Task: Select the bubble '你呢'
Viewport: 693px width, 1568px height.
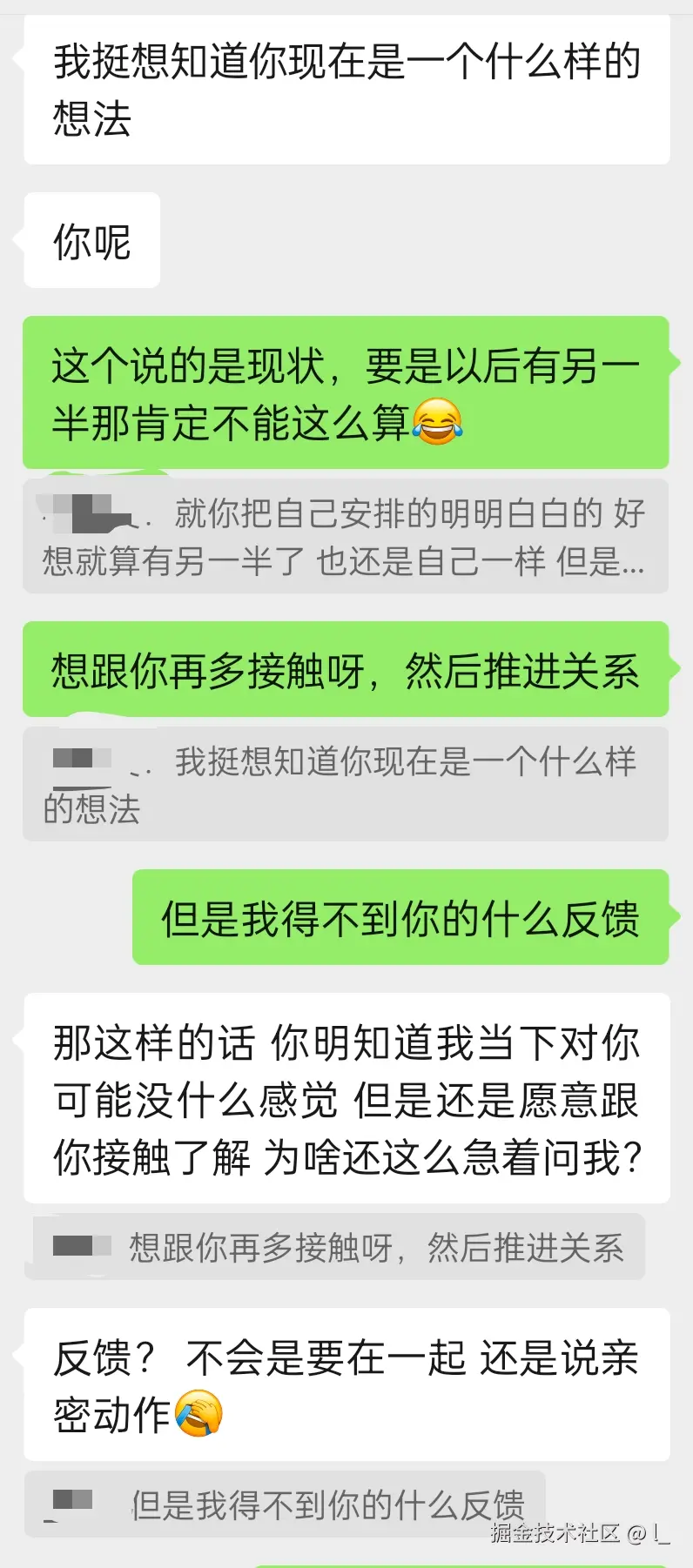Action: 91,242
